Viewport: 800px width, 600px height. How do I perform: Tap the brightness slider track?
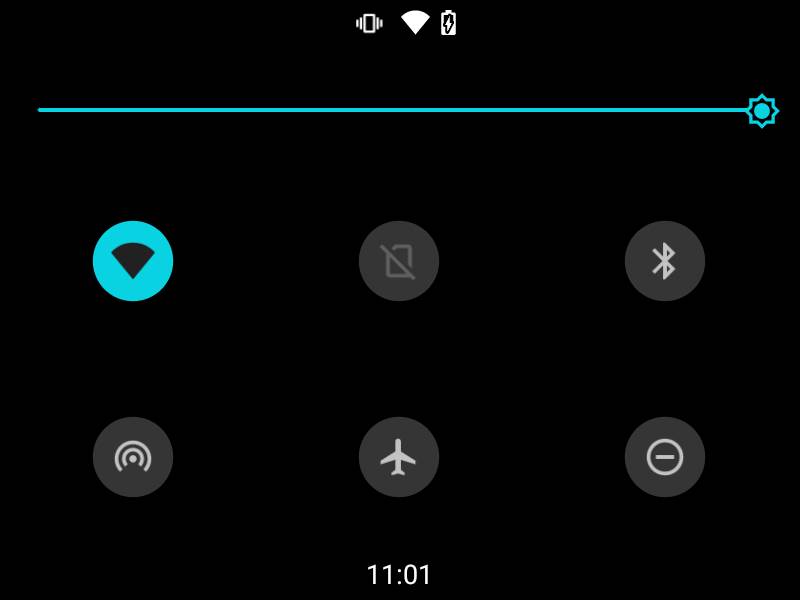[400, 110]
